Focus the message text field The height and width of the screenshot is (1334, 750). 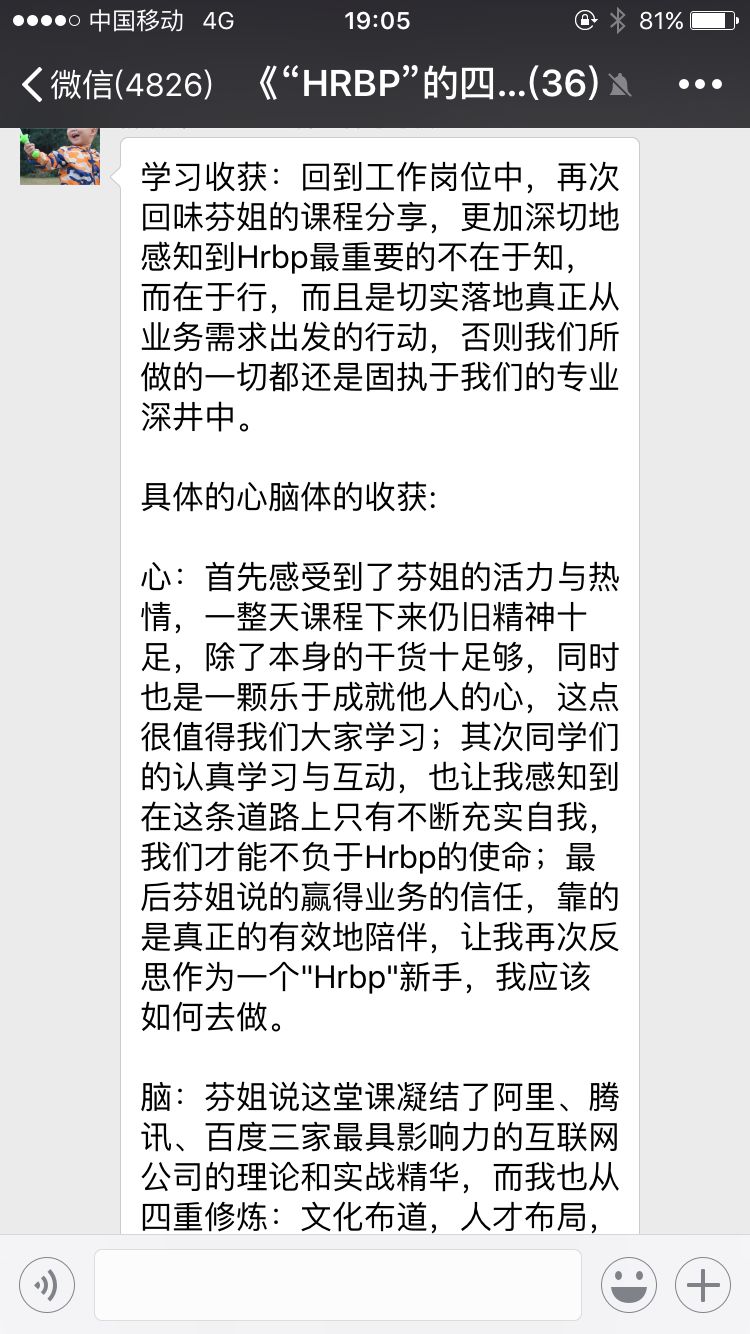(x=338, y=1285)
